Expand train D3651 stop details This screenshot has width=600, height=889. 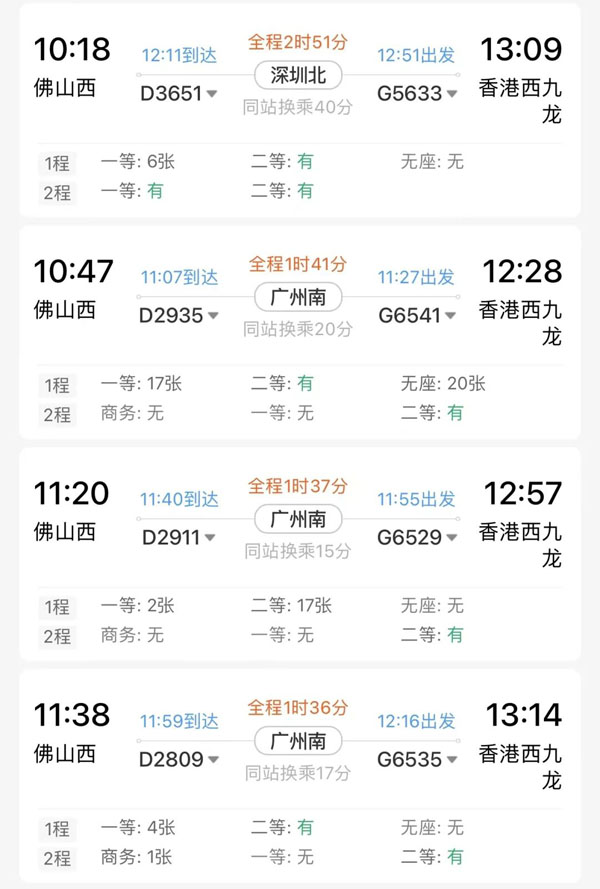[x=180, y=95]
